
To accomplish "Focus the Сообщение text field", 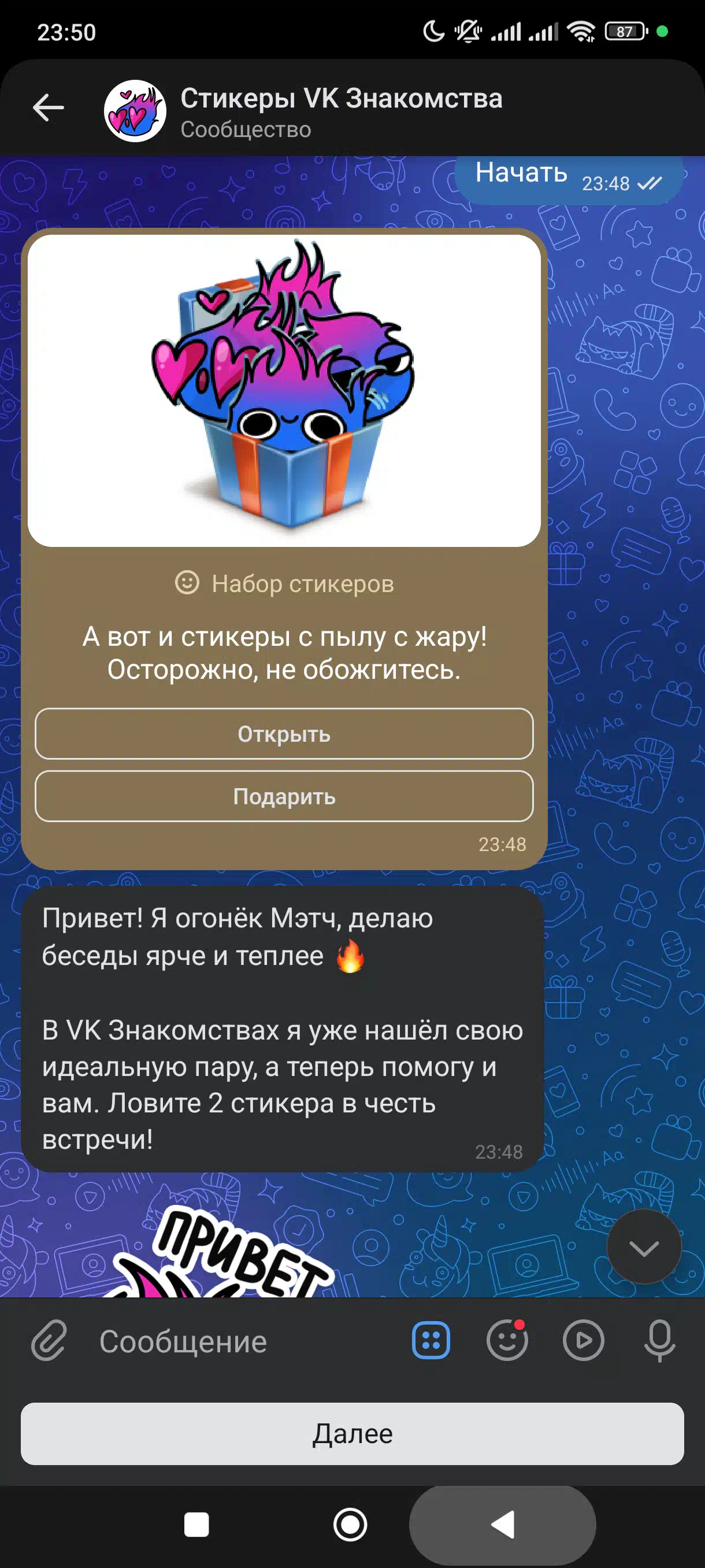I will point(243,1341).
